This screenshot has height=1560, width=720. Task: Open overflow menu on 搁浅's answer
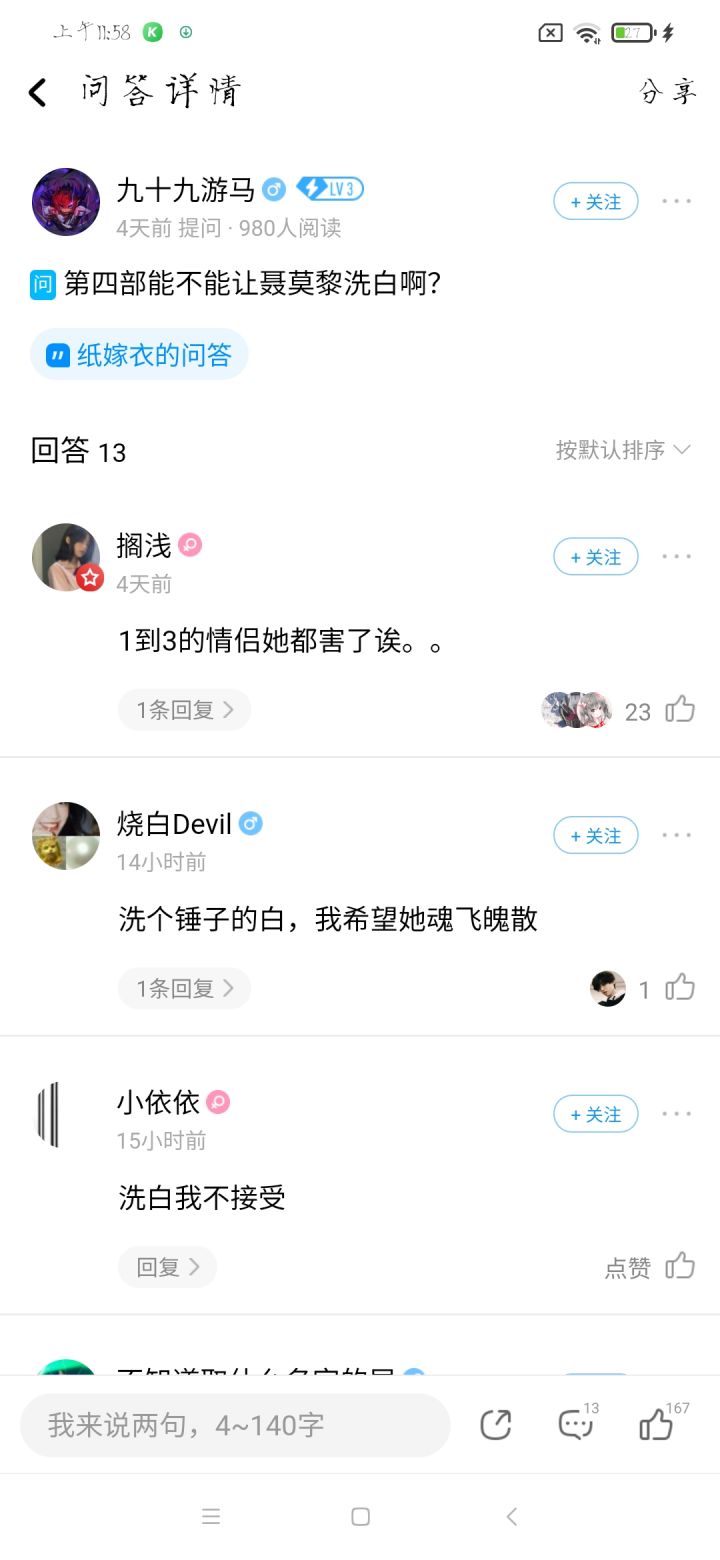(x=676, y=557)
